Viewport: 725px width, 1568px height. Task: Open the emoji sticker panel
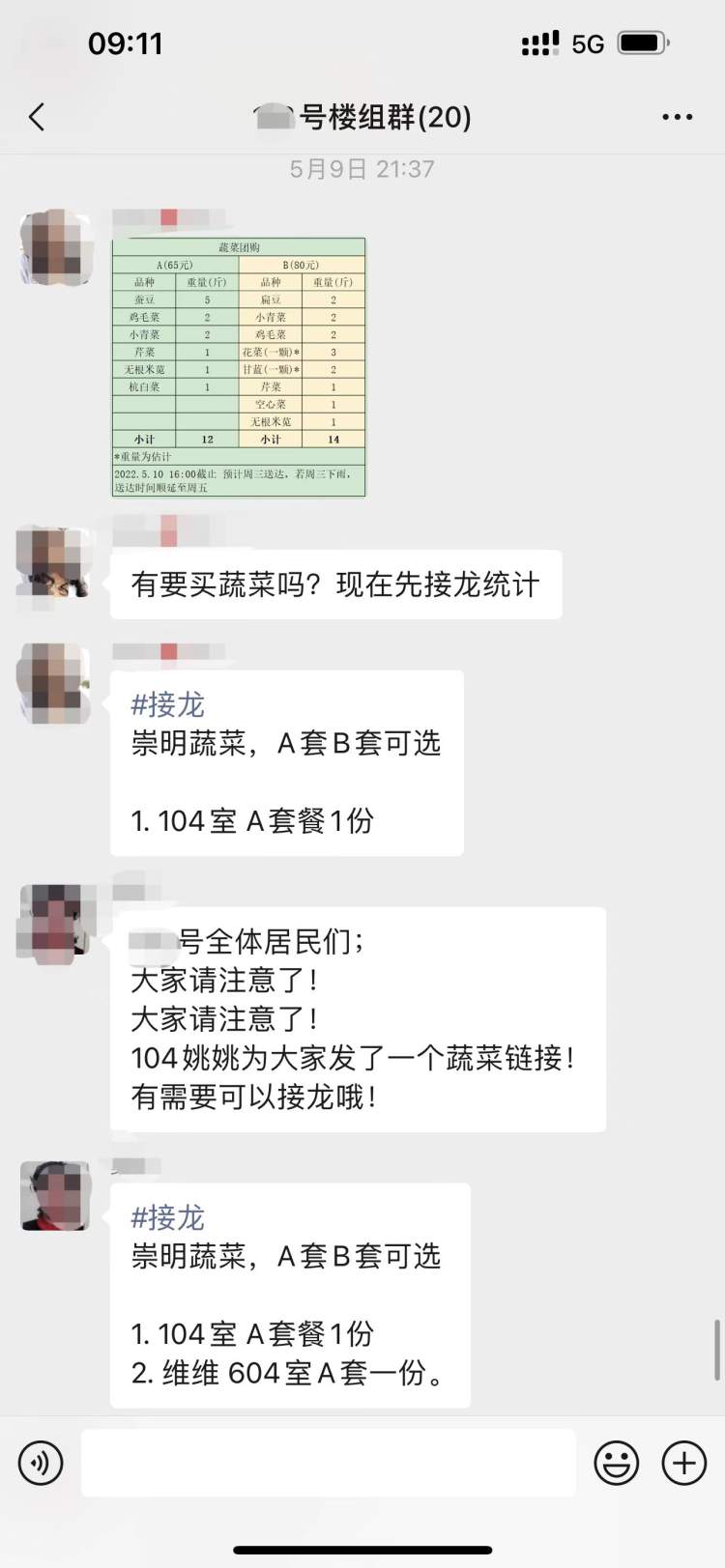(616, 1463)
